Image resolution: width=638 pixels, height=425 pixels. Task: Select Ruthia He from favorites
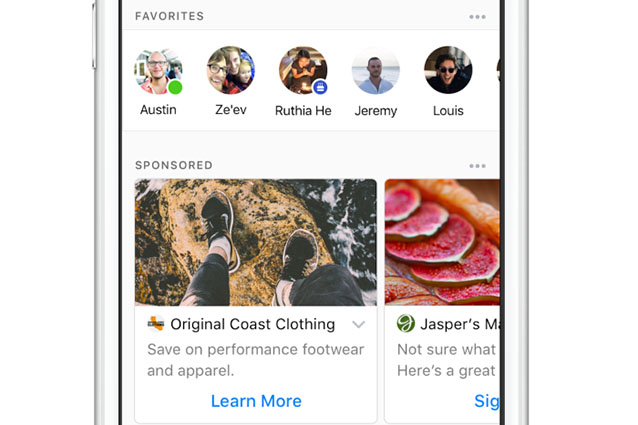click(x=303, y=72)
